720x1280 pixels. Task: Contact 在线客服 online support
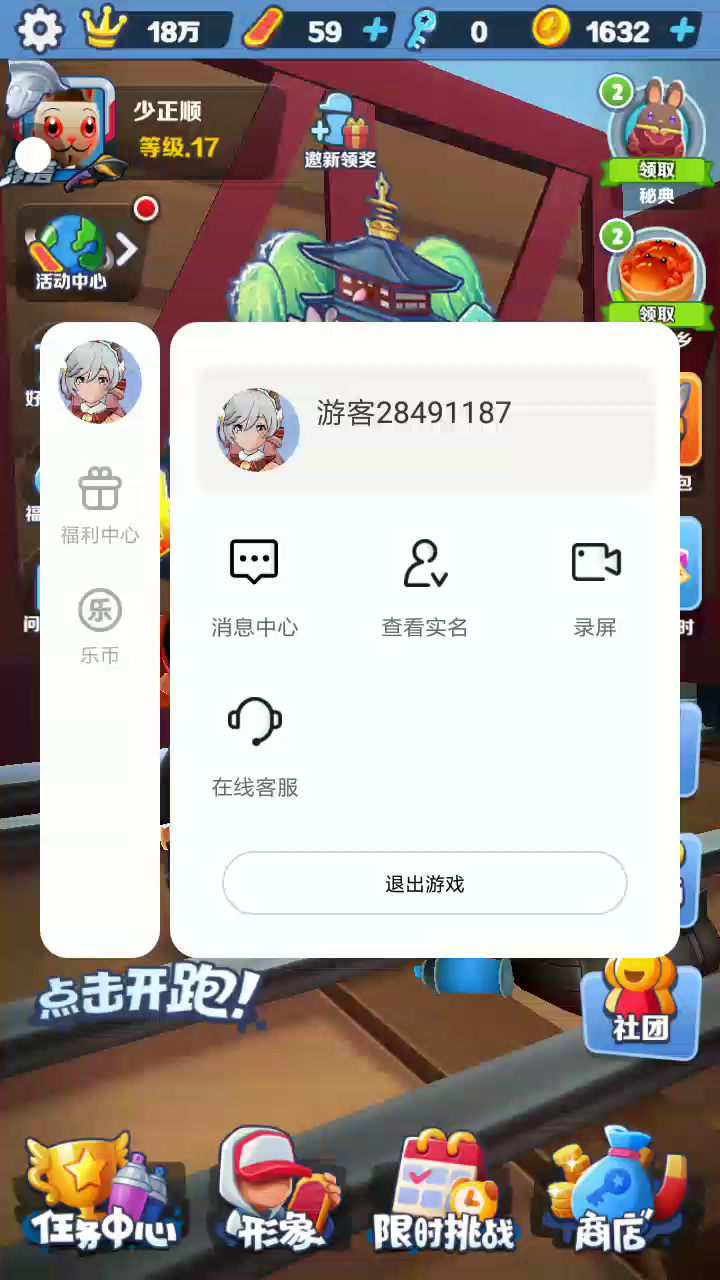pos(254,746)
